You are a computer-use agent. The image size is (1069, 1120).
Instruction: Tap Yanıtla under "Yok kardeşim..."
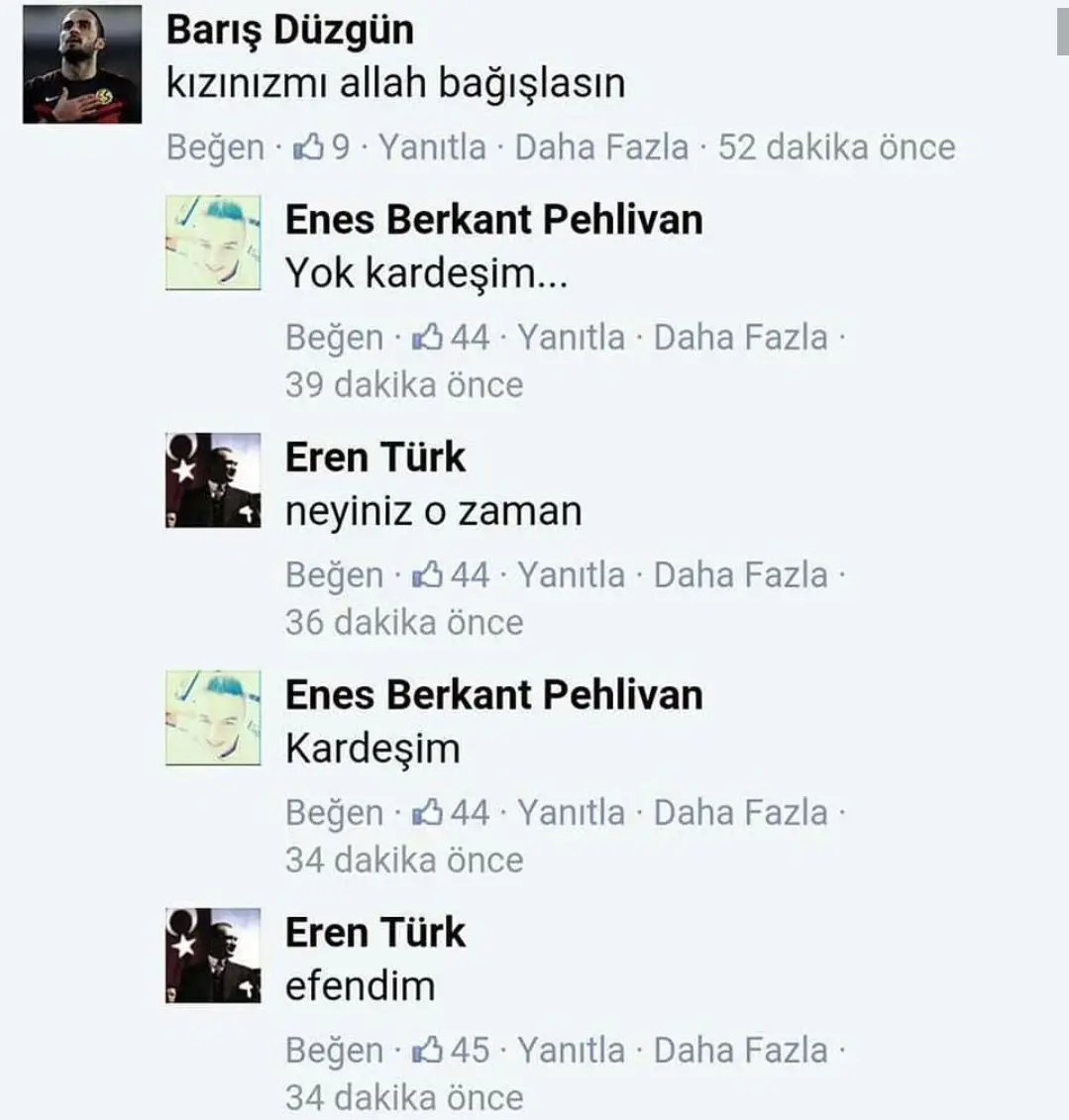[572, 338]
